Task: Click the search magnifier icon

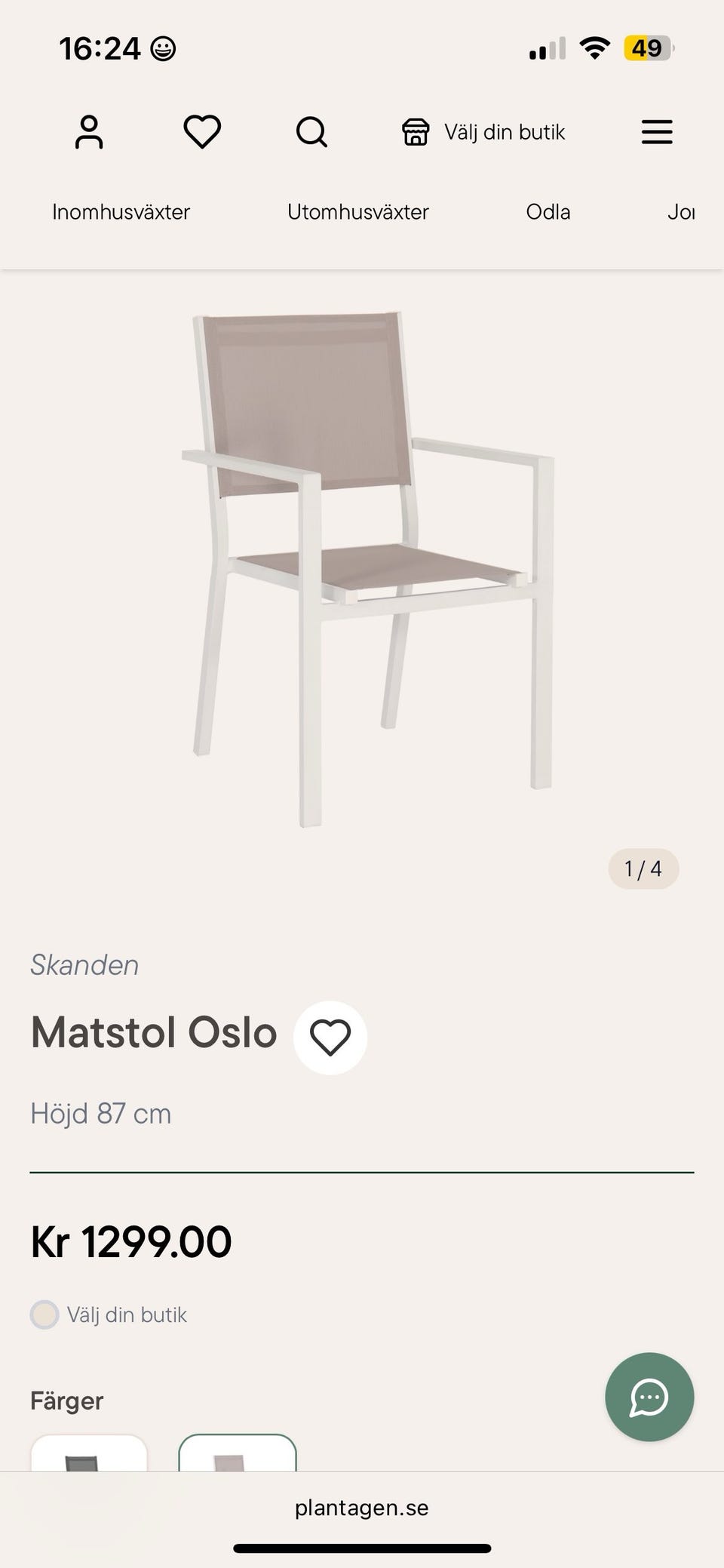Action: 311,131
